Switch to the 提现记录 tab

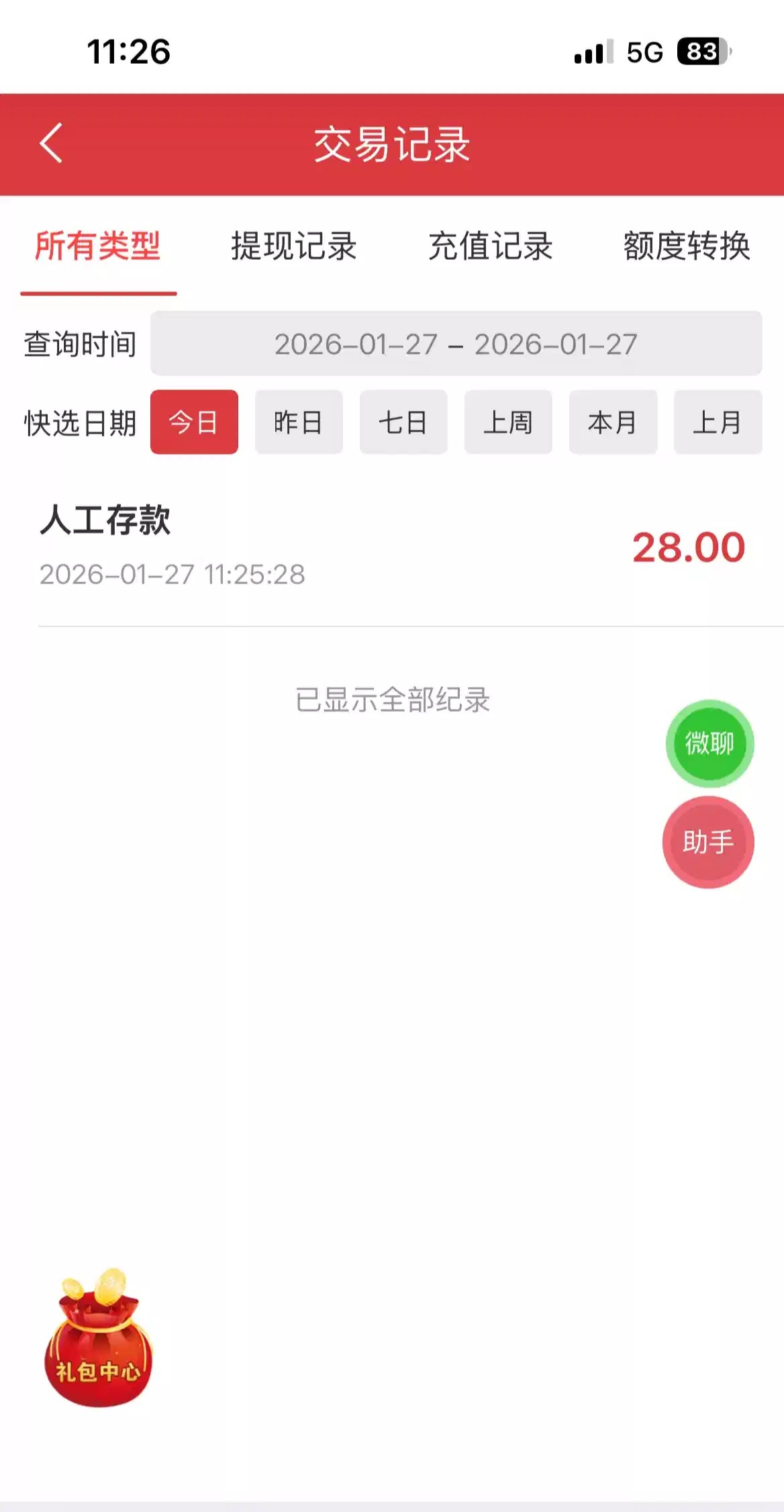pos(294,246)
